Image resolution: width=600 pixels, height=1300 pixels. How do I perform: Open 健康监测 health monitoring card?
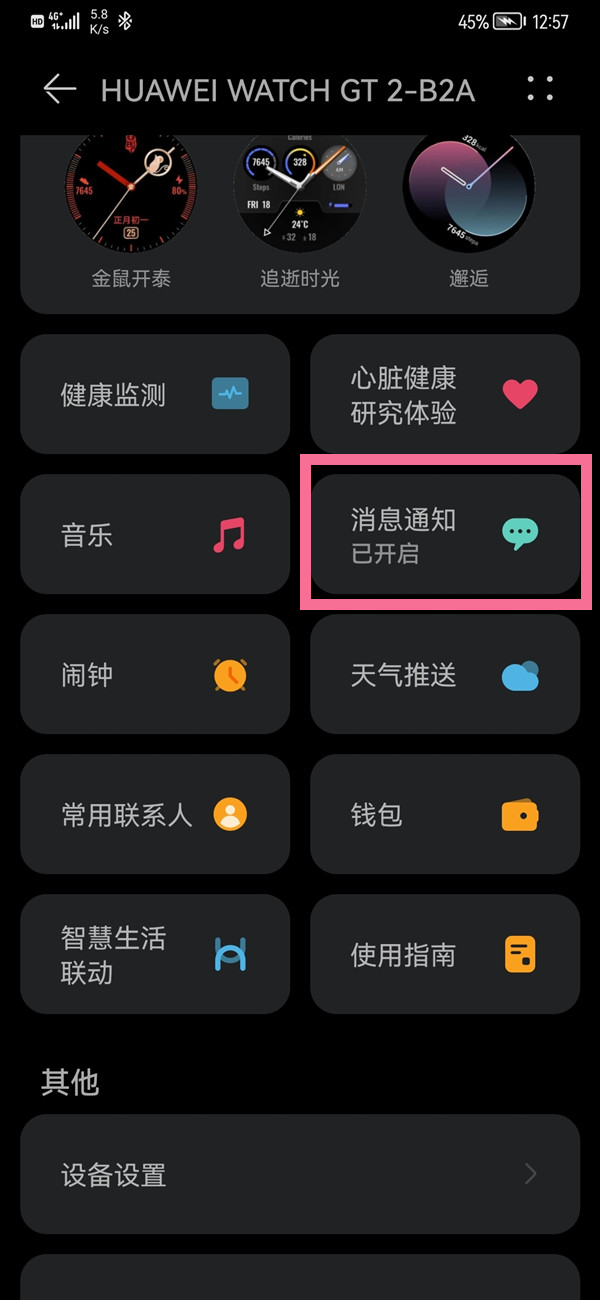tap(155, 395)
